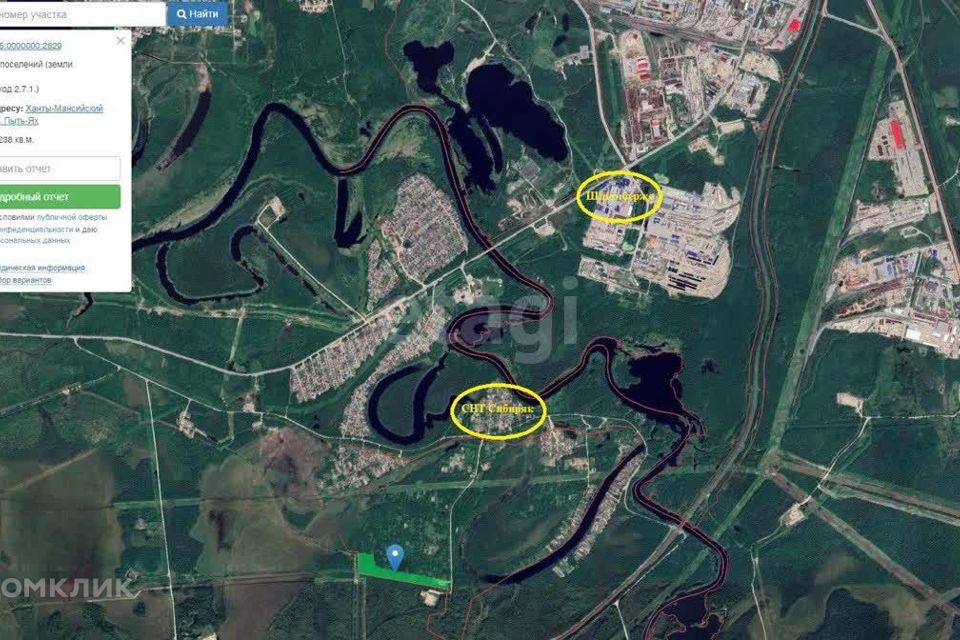
Task: Close the plot info panel
Action: [121, 41]
